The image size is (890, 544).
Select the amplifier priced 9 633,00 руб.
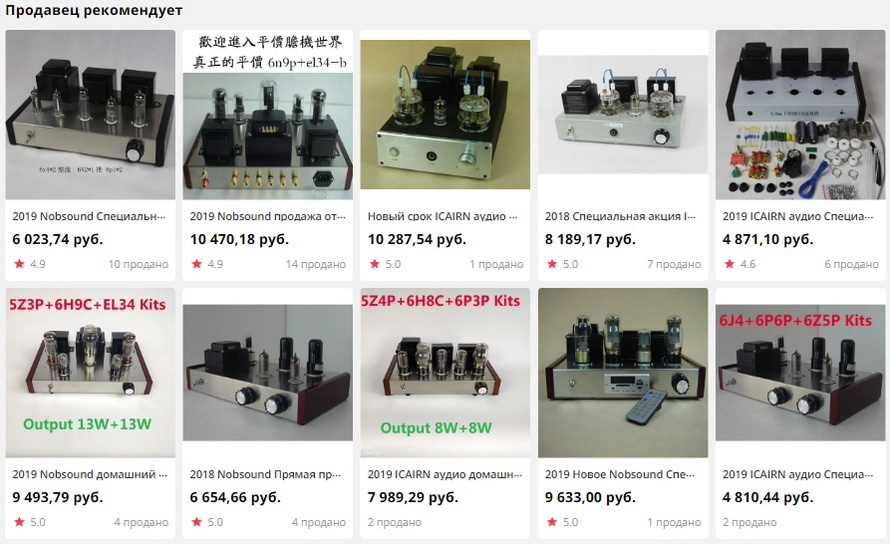622,373
